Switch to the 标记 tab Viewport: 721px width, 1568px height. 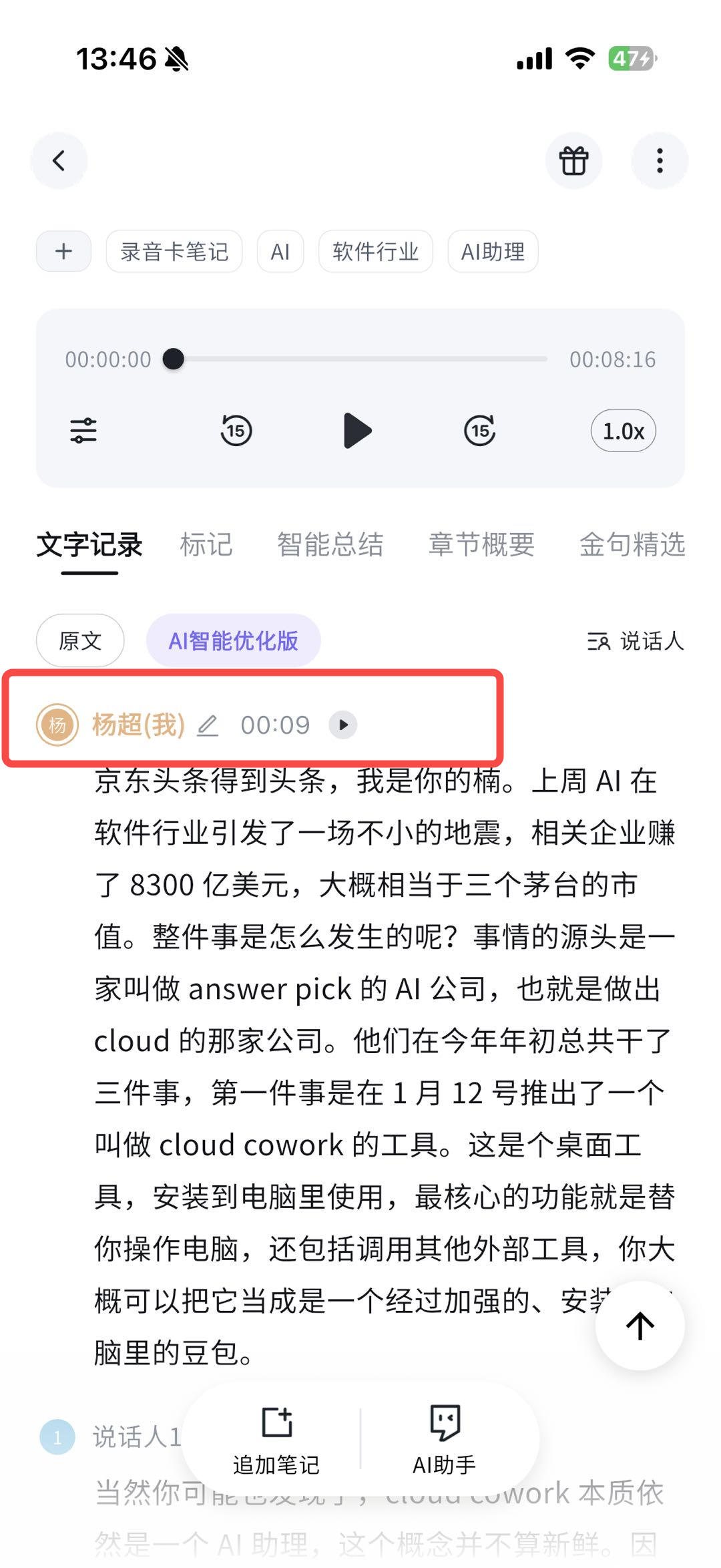coord(206,545)
